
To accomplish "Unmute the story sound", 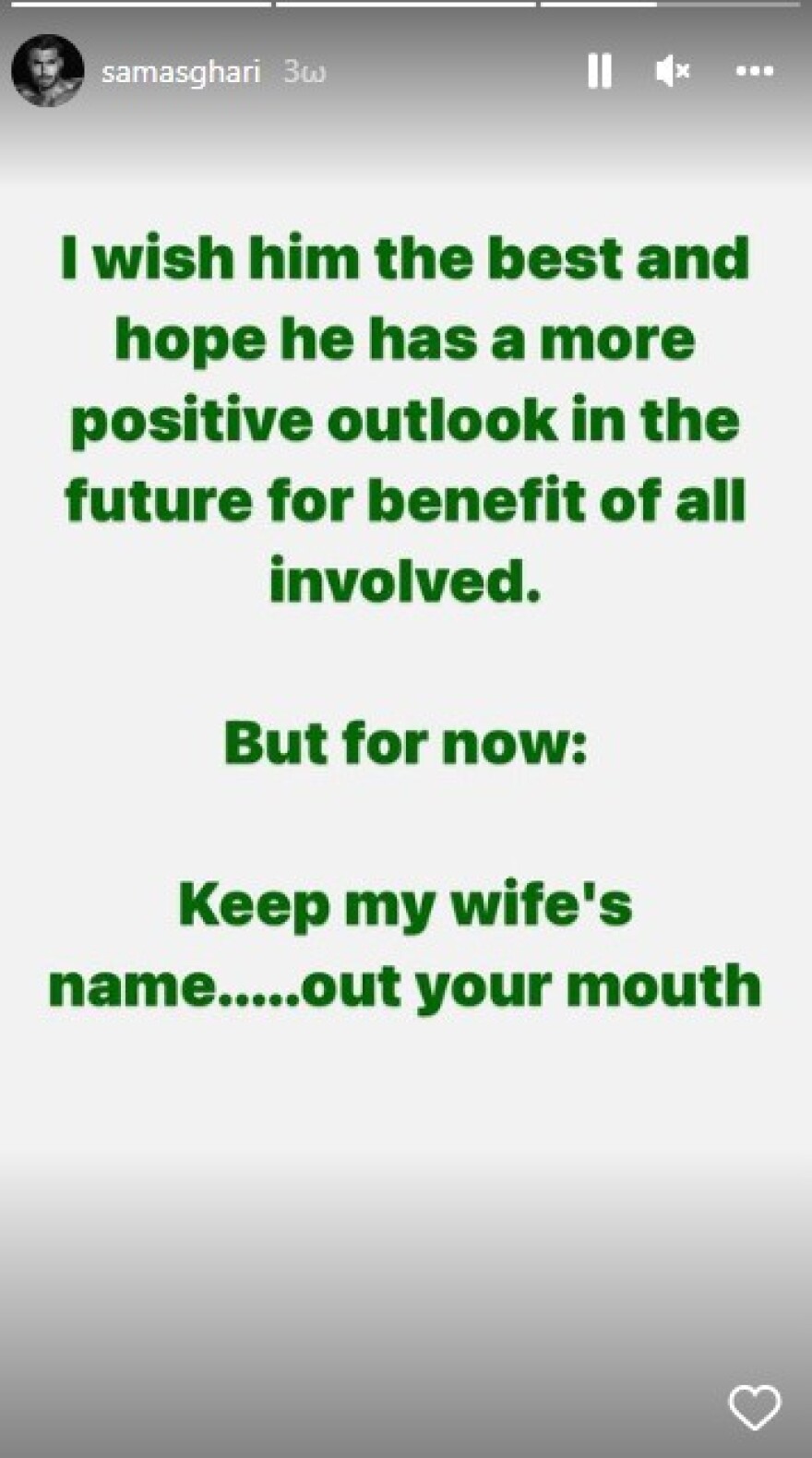I will coord(673,71).
